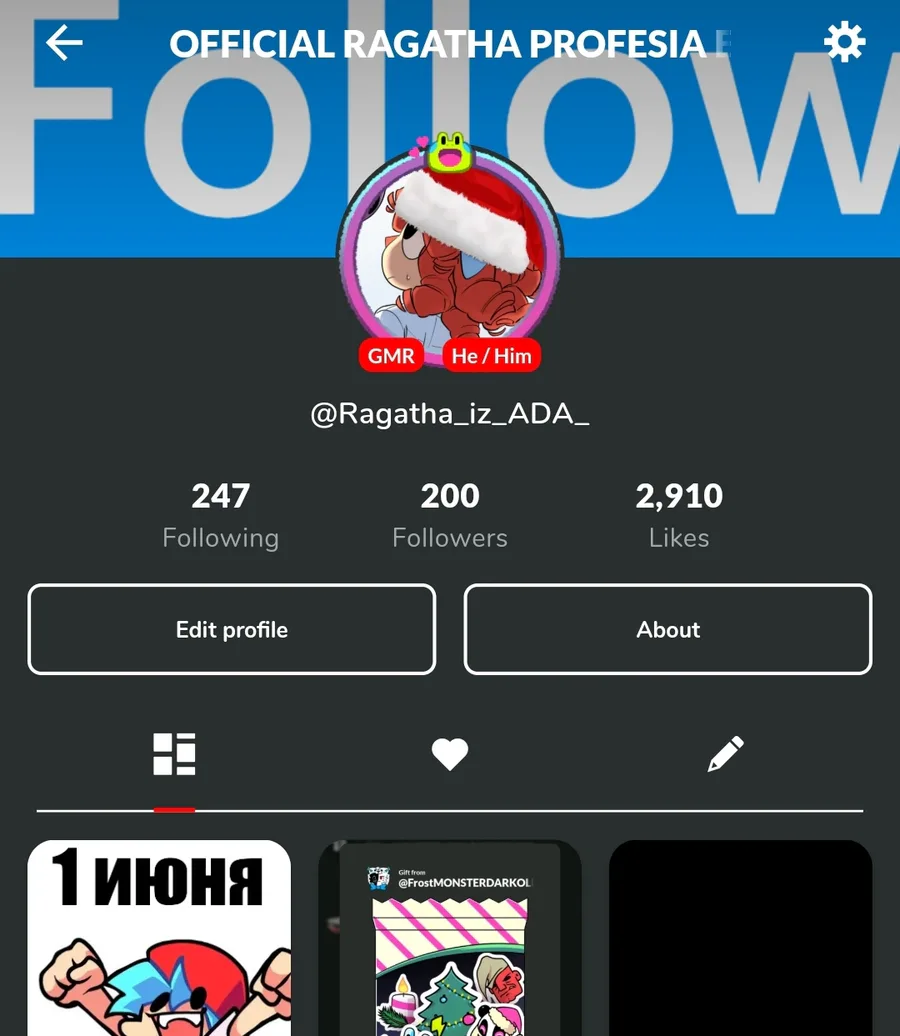Switch to the liked posts heart tab
Screen dimensions: 900x1036
tap(450, 754)
